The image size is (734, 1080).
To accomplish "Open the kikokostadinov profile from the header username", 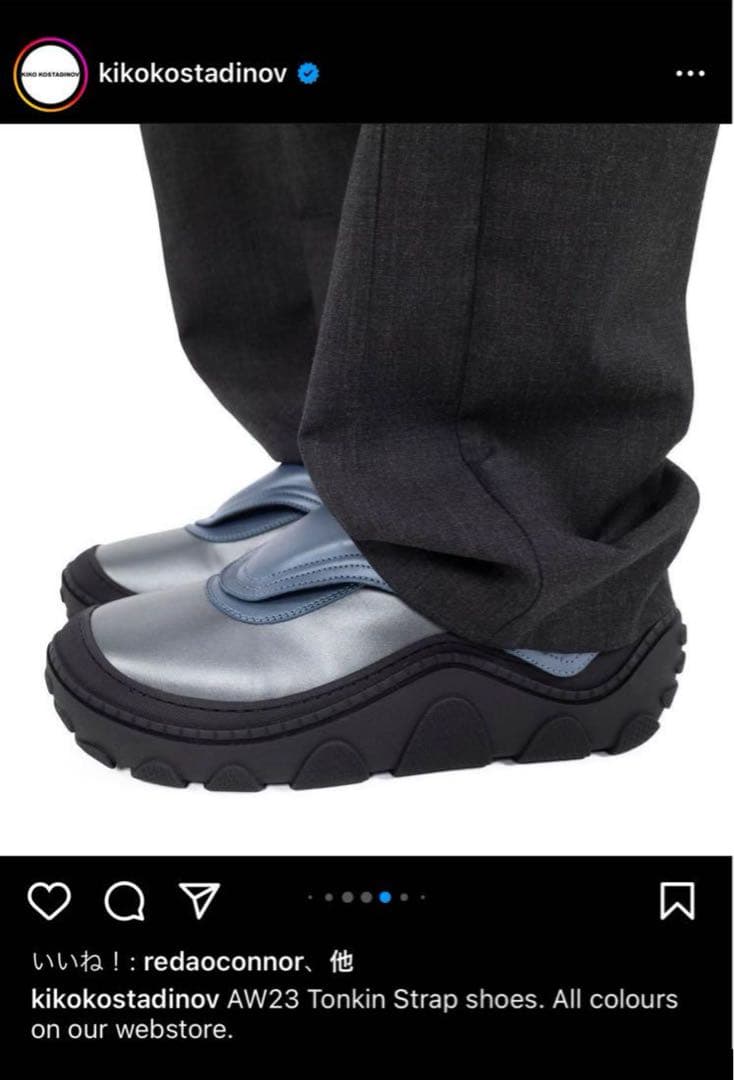I will coord(193,73).
